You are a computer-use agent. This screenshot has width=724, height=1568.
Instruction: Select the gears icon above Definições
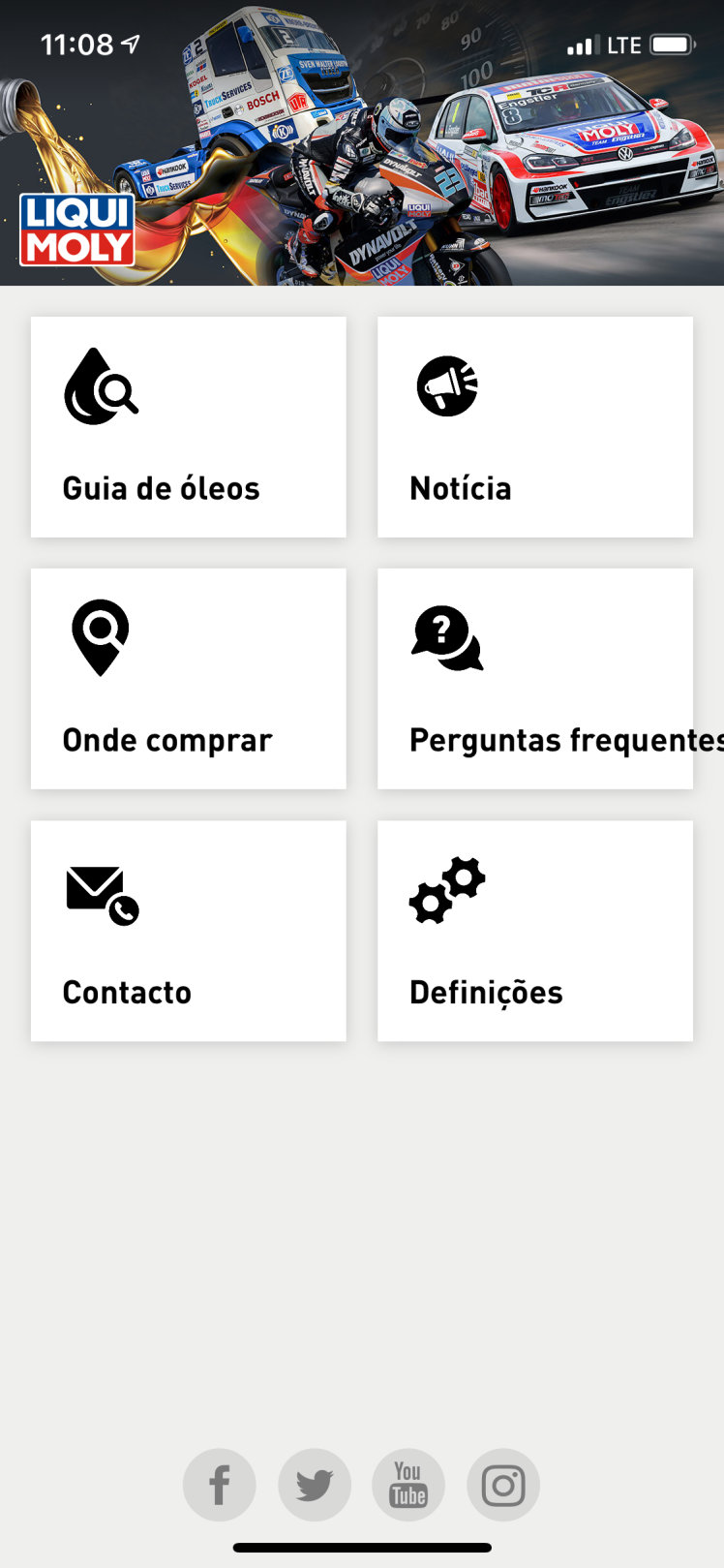coord(447,889)
